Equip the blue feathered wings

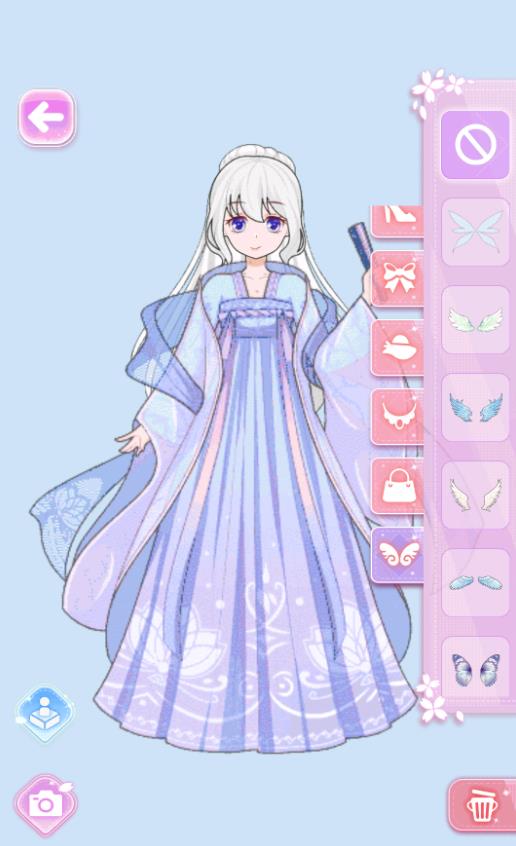[475, 407]
